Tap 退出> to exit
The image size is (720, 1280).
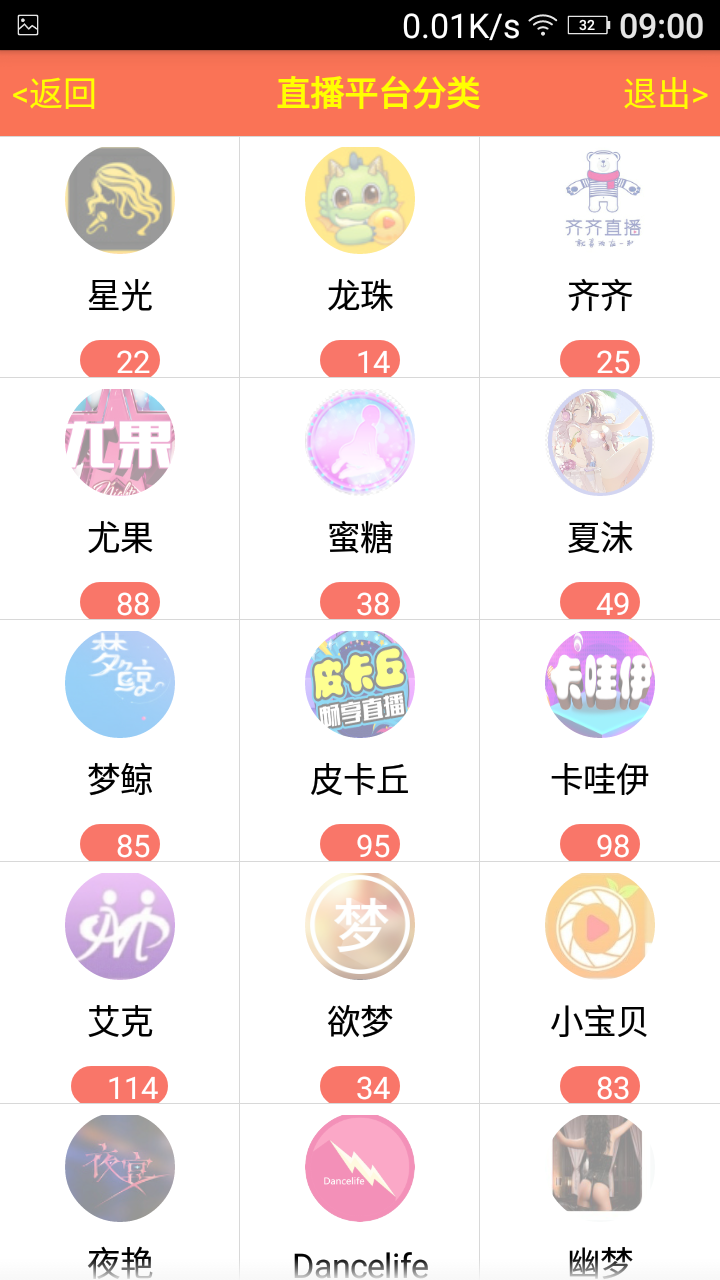(x=665, y=94)
